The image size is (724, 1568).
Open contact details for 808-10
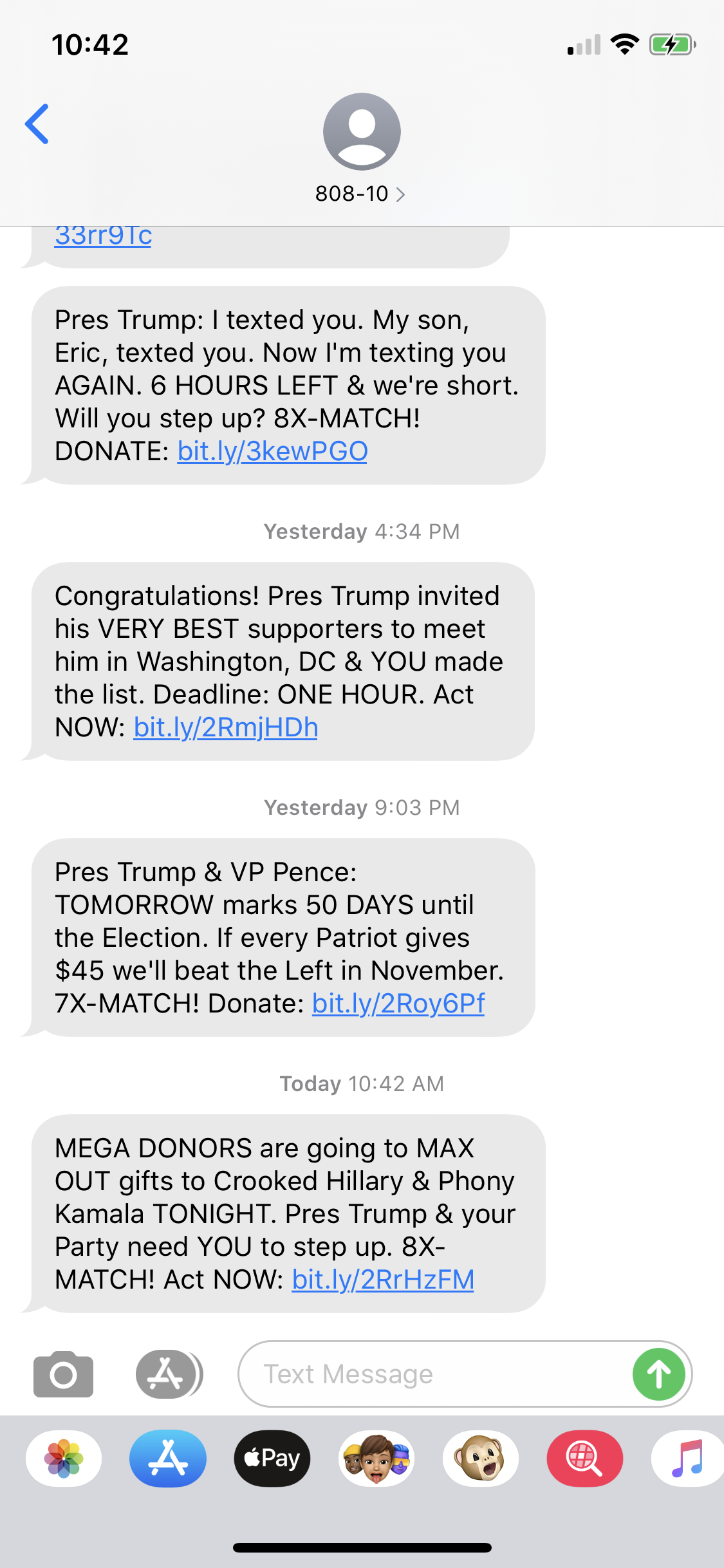point(361,193)
